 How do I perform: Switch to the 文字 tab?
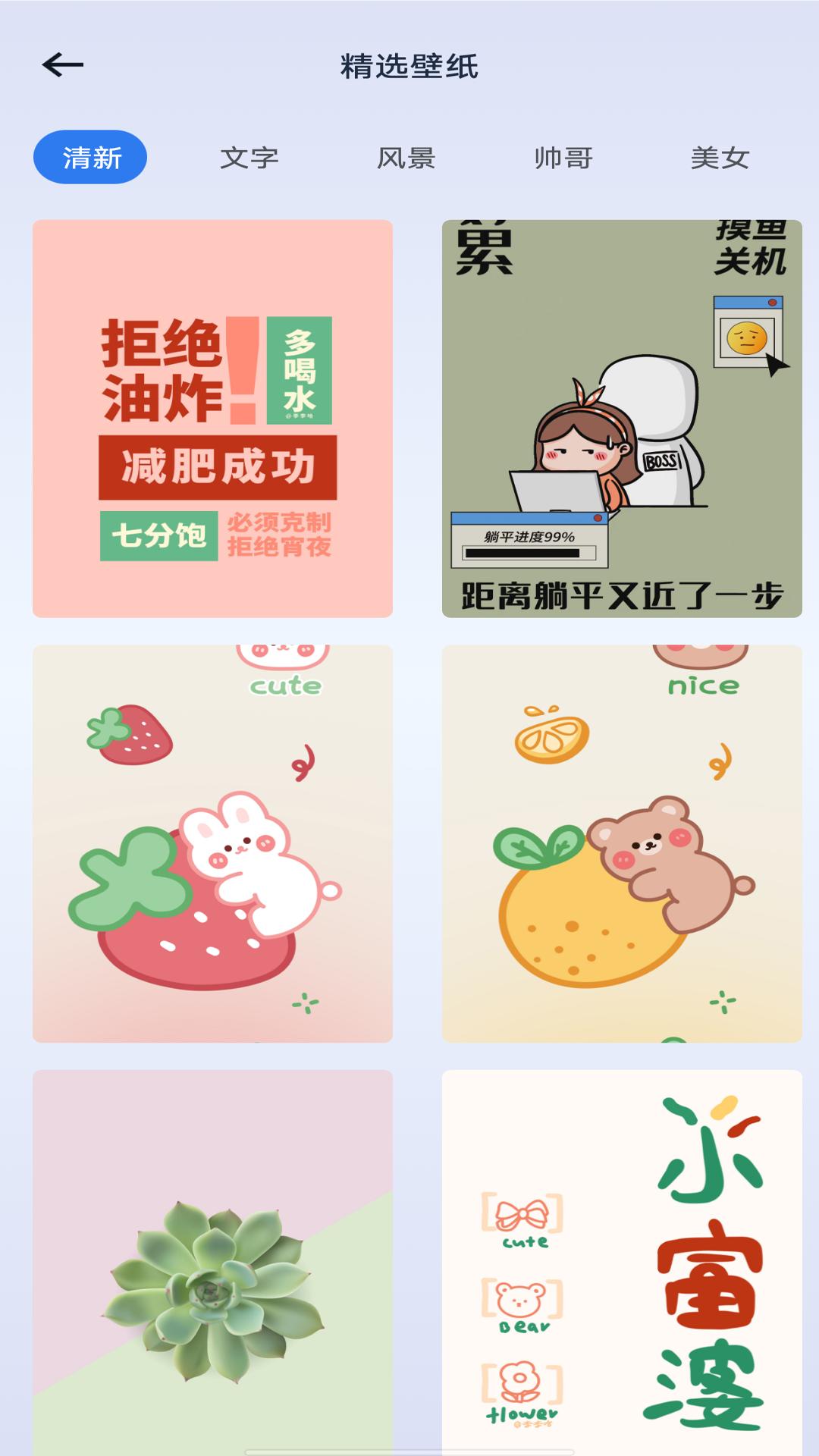pos(249,158)
